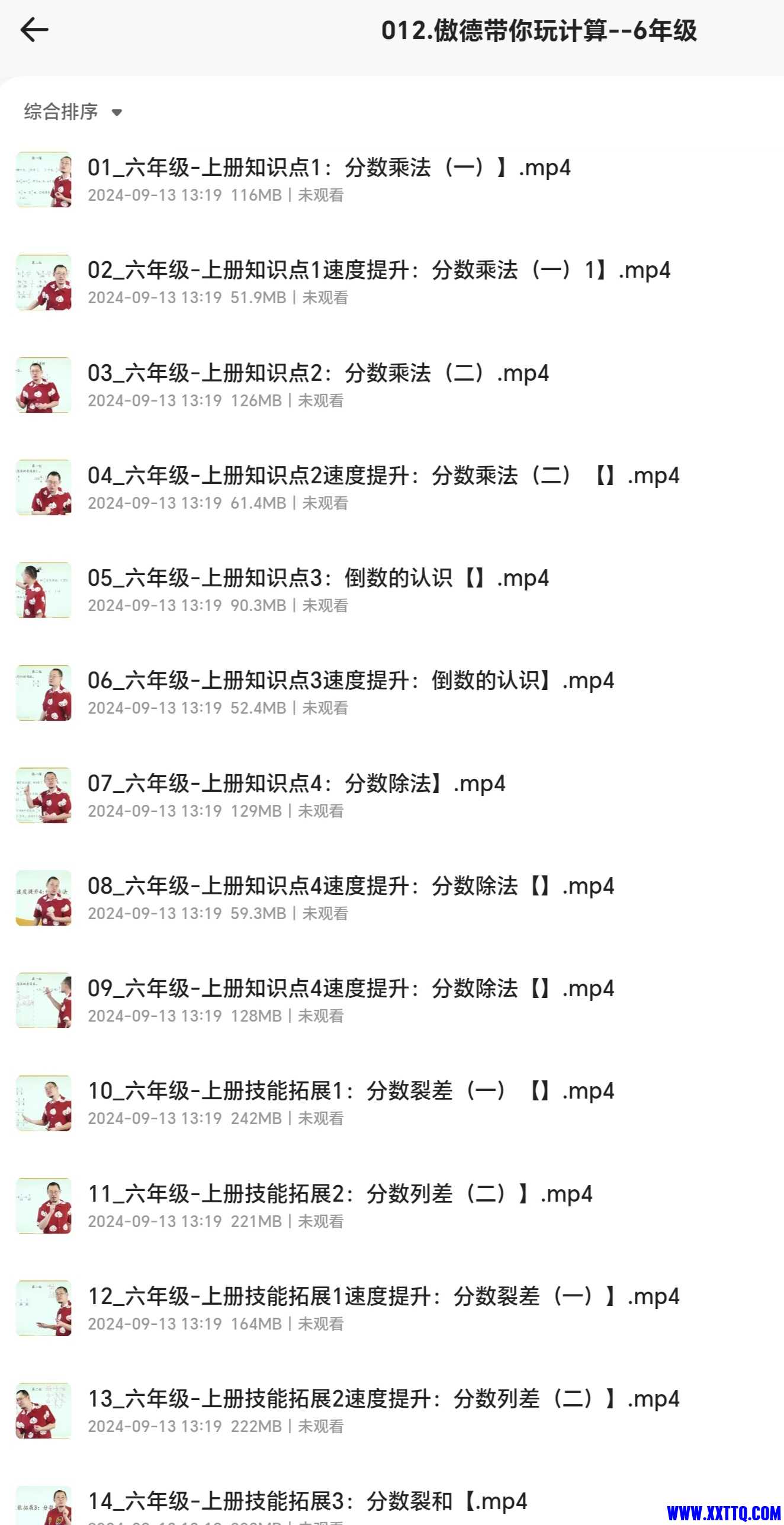Open video 03 分数乘法（二）
Viewport: 784px width, 1525px height.
(x=318, y=374)
